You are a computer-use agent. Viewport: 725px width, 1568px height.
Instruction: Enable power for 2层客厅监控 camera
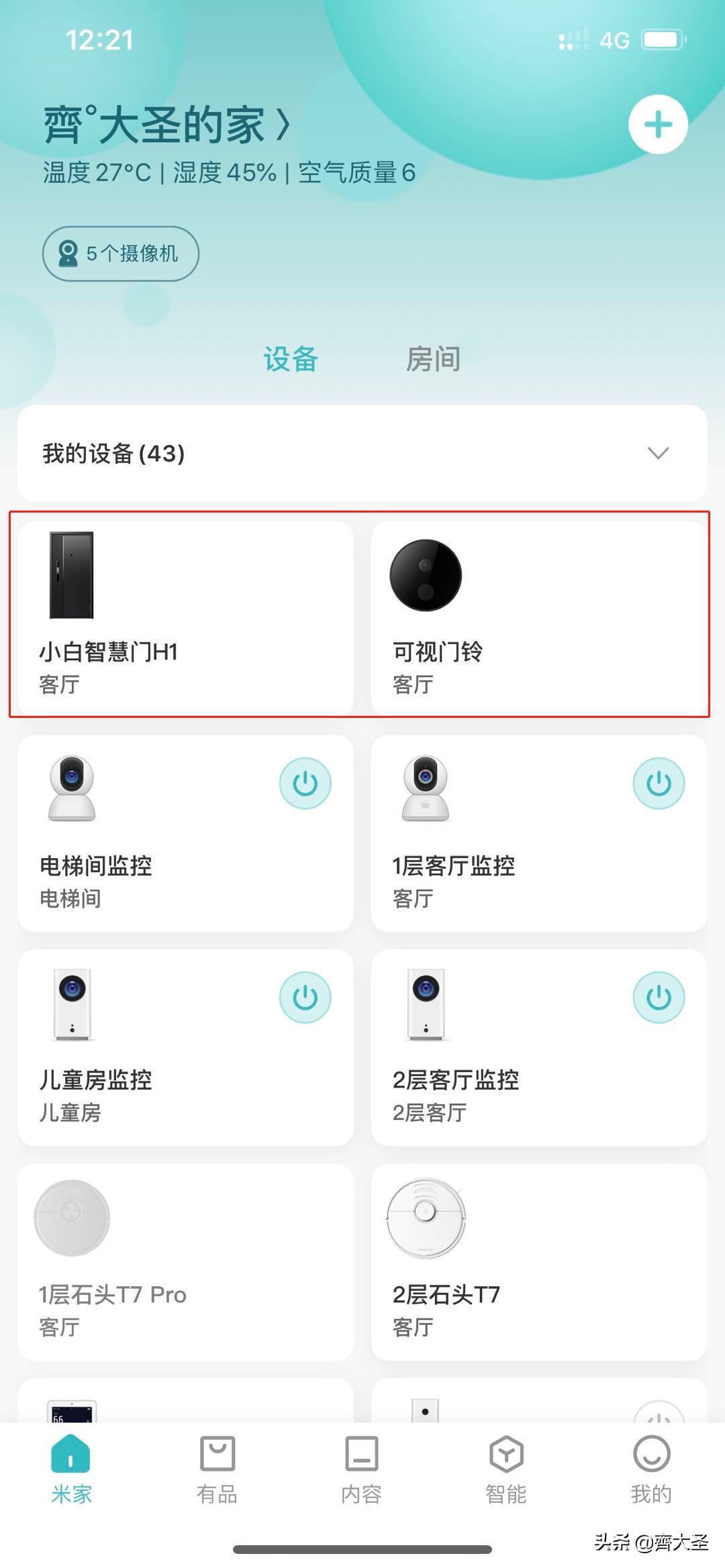click(x=659, y=998)
